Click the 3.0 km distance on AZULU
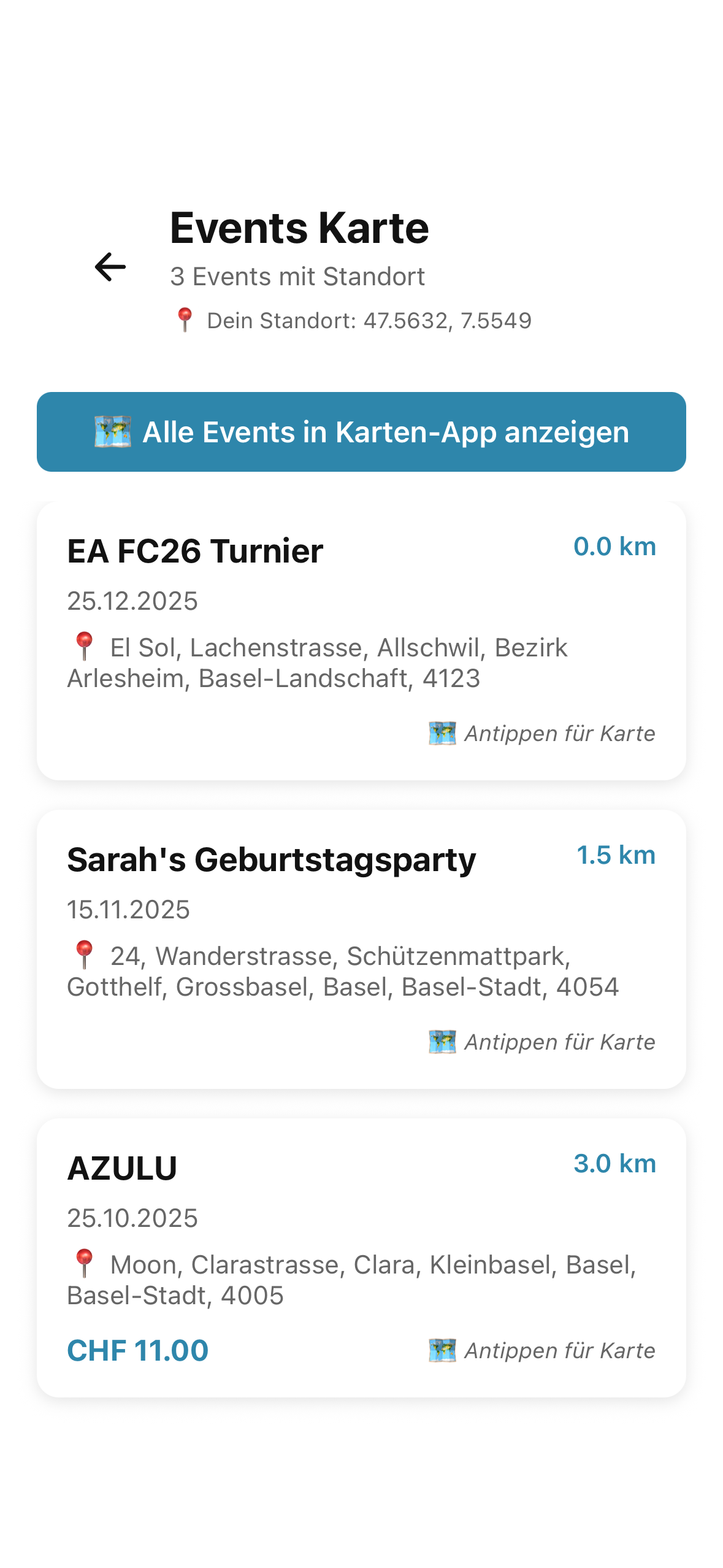The image size is (723, 1568). (x=614, y=1163)
